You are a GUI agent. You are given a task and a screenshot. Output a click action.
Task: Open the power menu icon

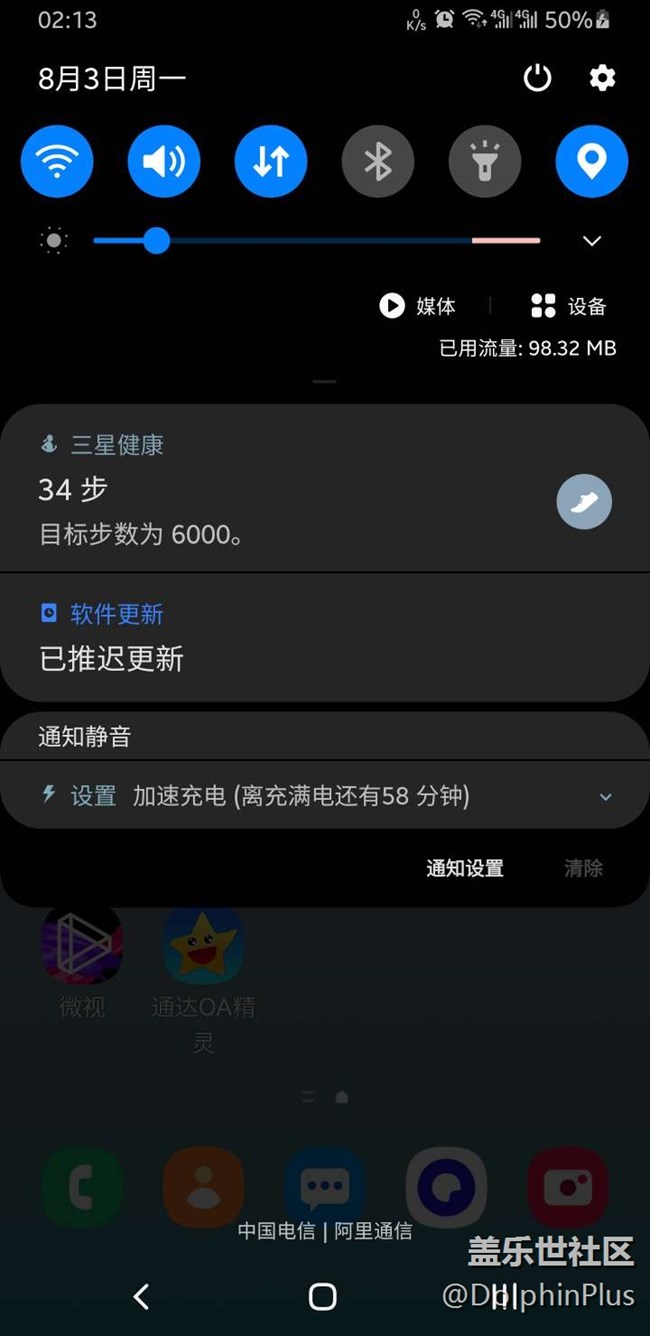(538, 78)
